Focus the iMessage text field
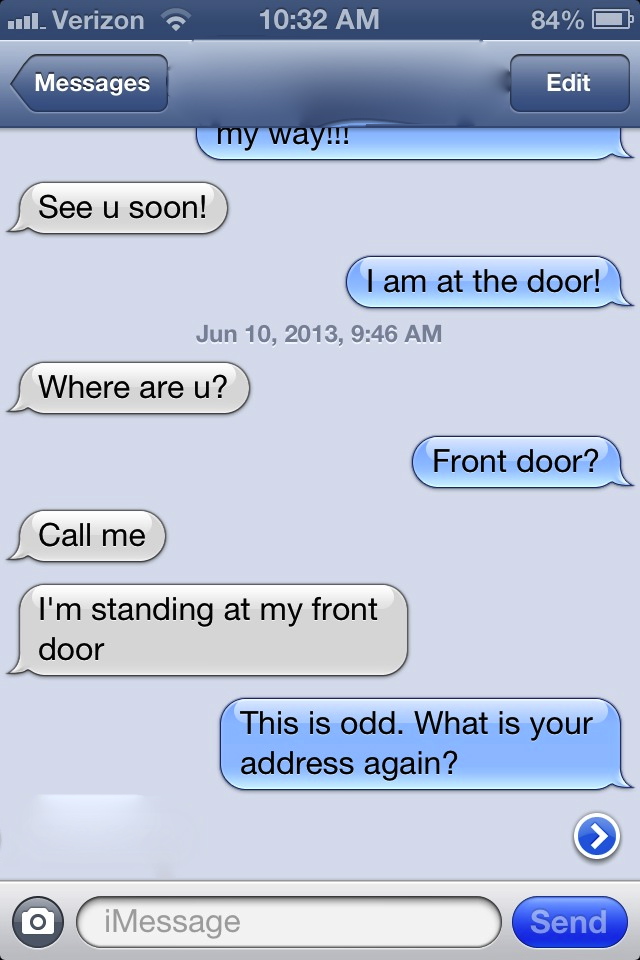 point(288,921)
